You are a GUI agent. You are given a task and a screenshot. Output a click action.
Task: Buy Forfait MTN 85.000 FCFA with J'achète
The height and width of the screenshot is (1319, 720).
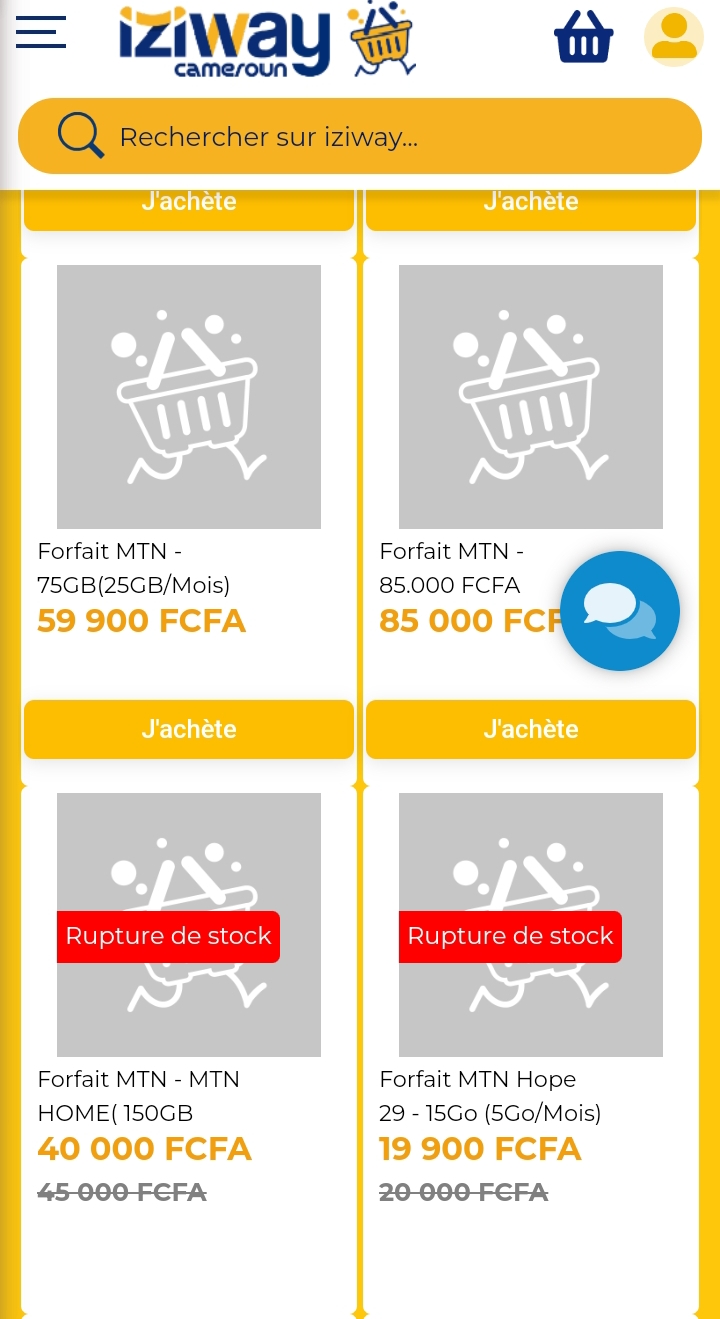click(x=531, y=729)
